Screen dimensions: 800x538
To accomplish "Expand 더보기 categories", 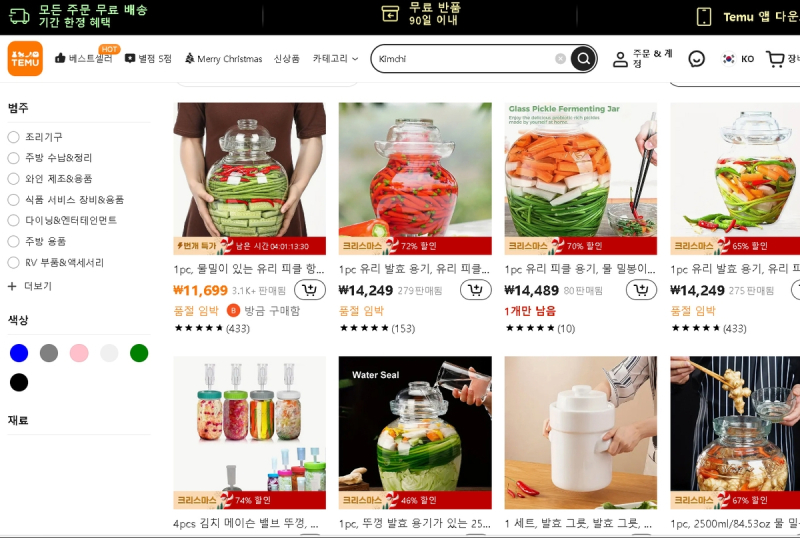I will 30,286.
